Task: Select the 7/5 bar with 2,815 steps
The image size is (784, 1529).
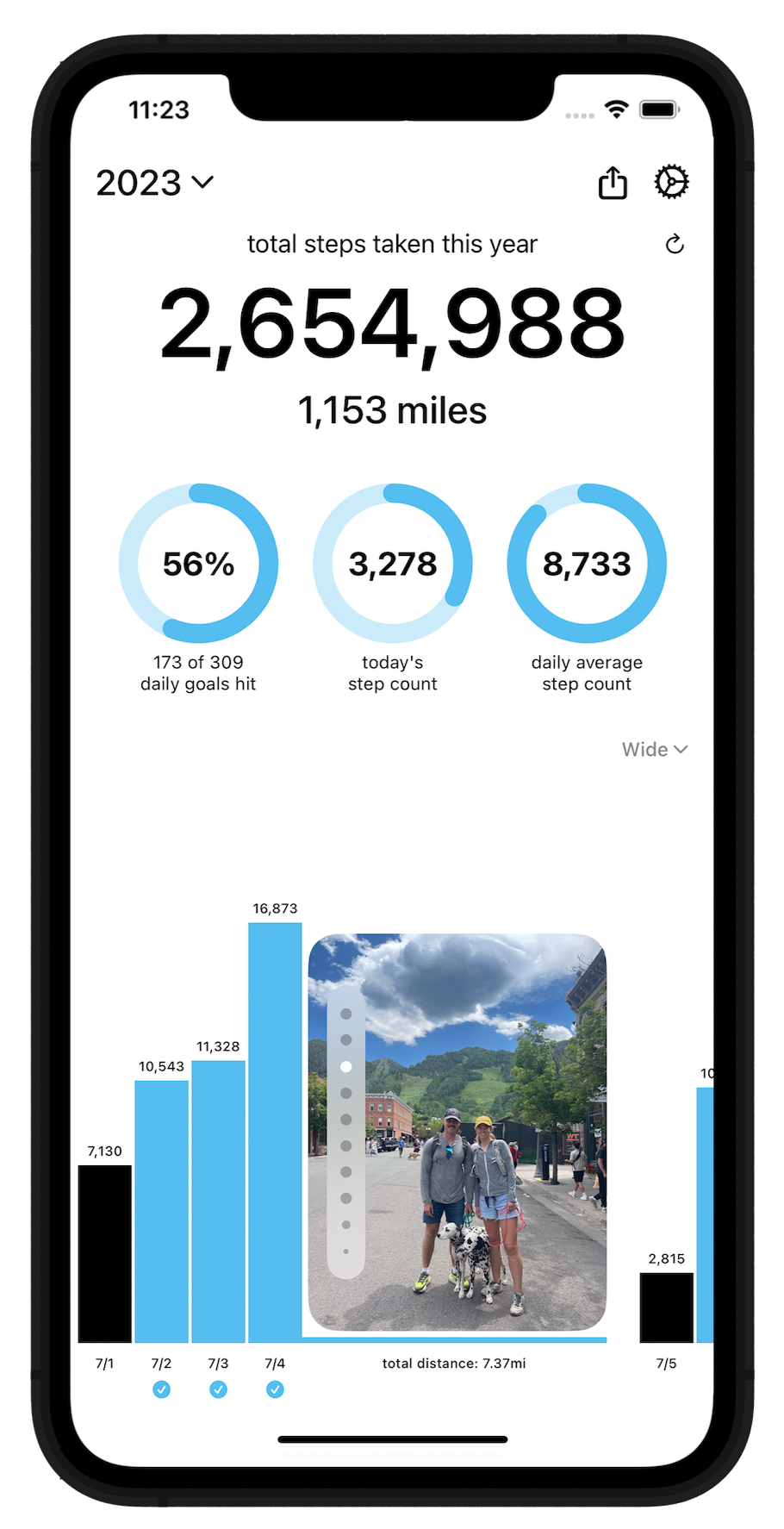Action: 666,1307
